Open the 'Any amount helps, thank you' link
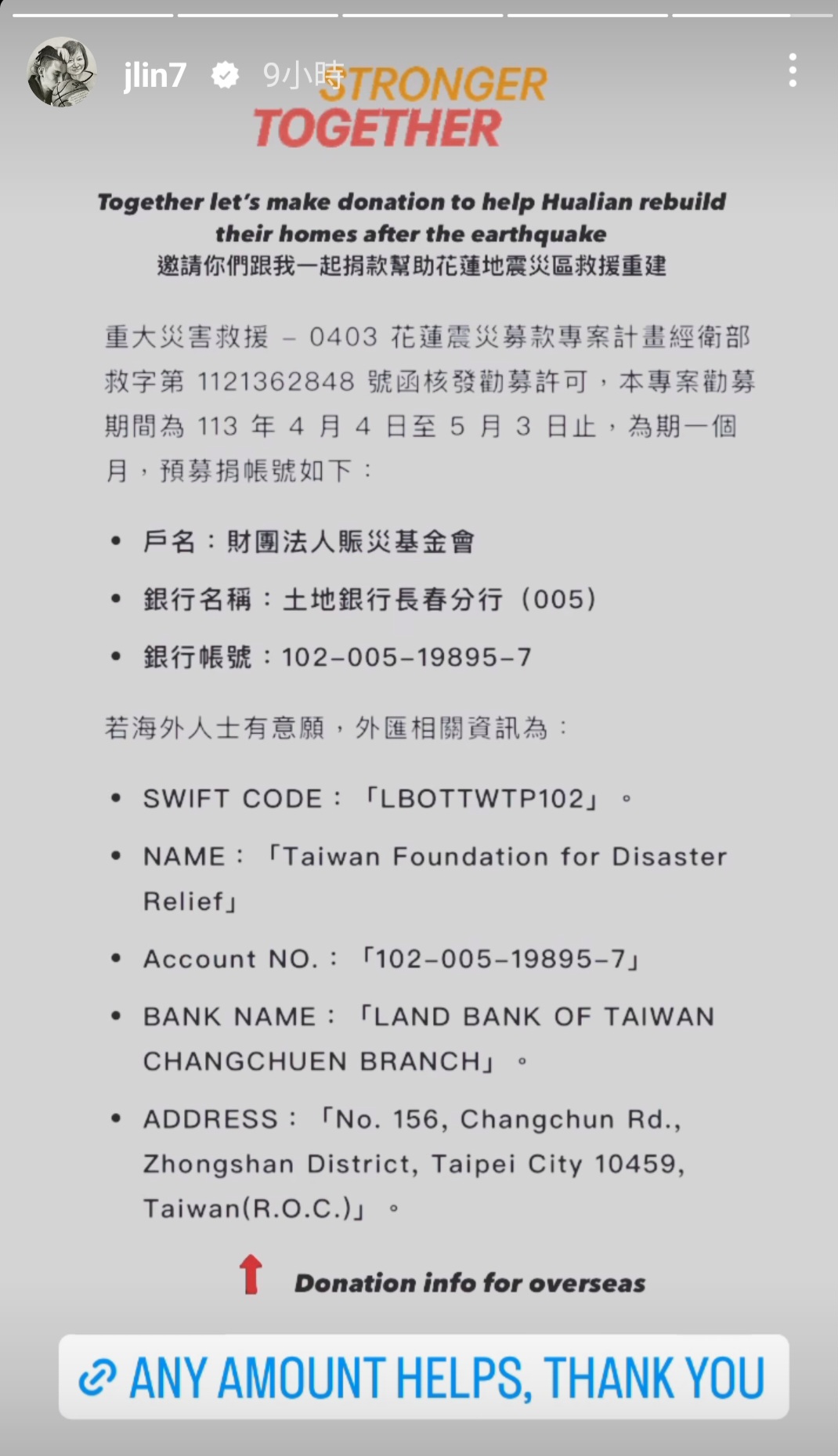The height and width of the screenshot is (1456, 838). (424, 1378)
